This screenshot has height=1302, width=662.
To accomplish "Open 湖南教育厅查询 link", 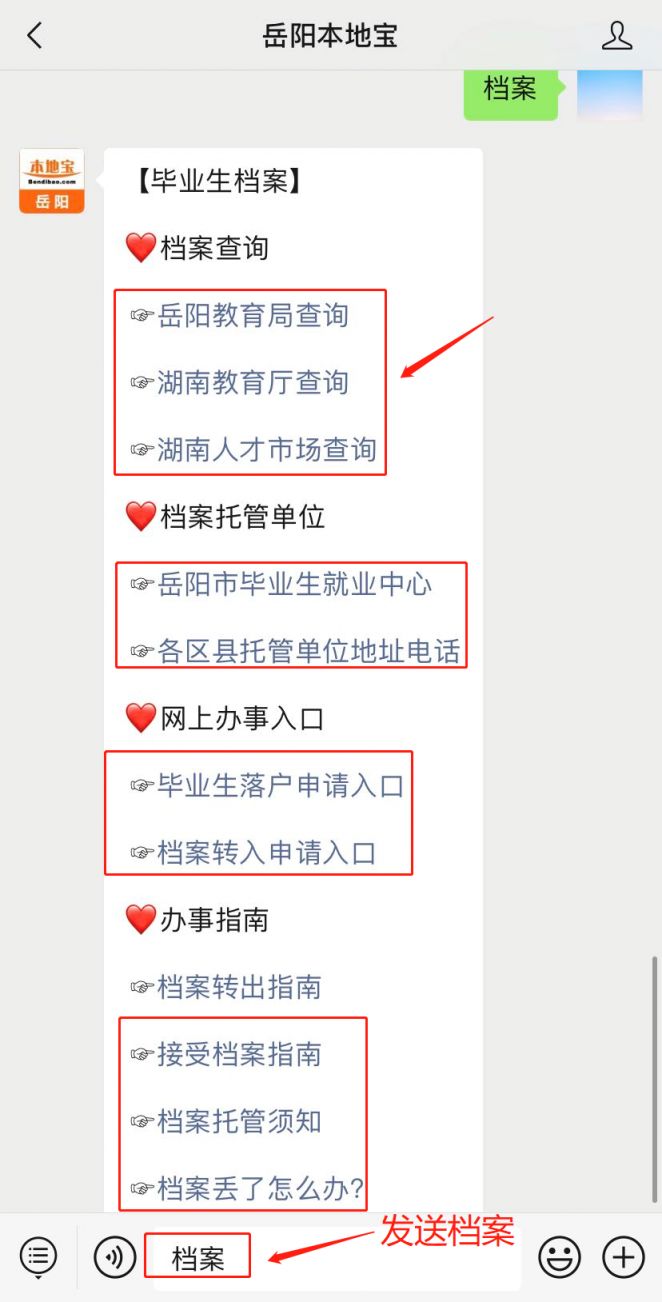I will pos(252,382).
